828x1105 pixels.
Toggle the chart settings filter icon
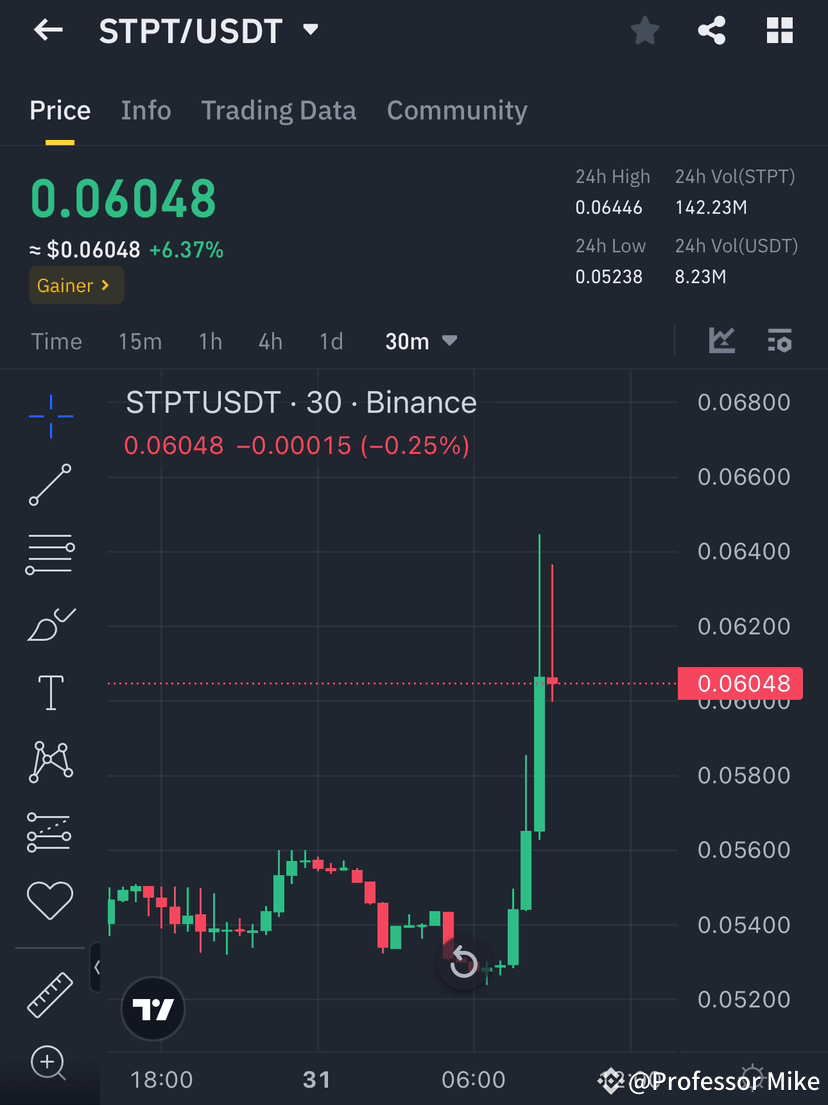coord(780,341)
